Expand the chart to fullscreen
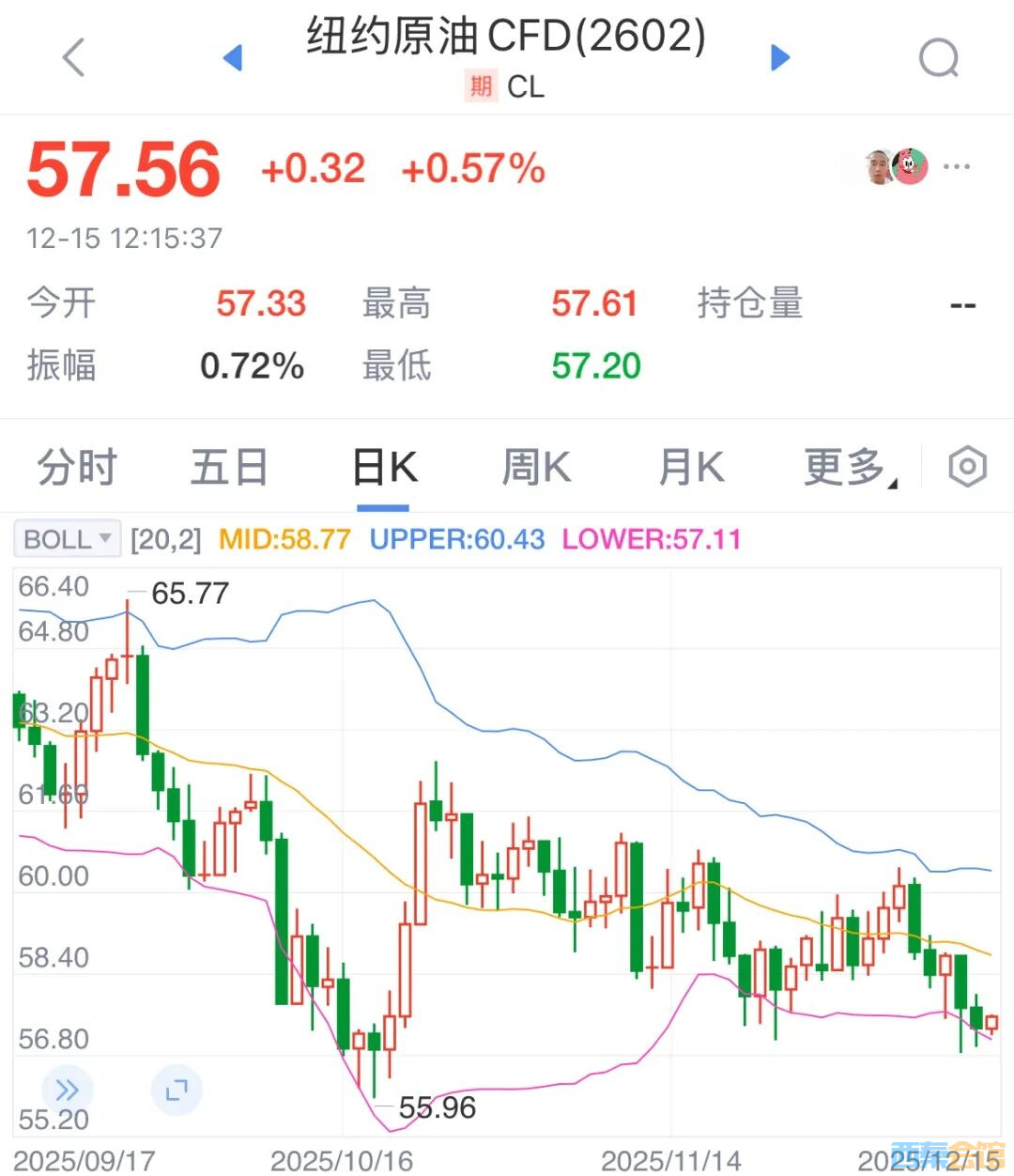The height and width of the screenshot is (1176, 1014). (177, 1090)
